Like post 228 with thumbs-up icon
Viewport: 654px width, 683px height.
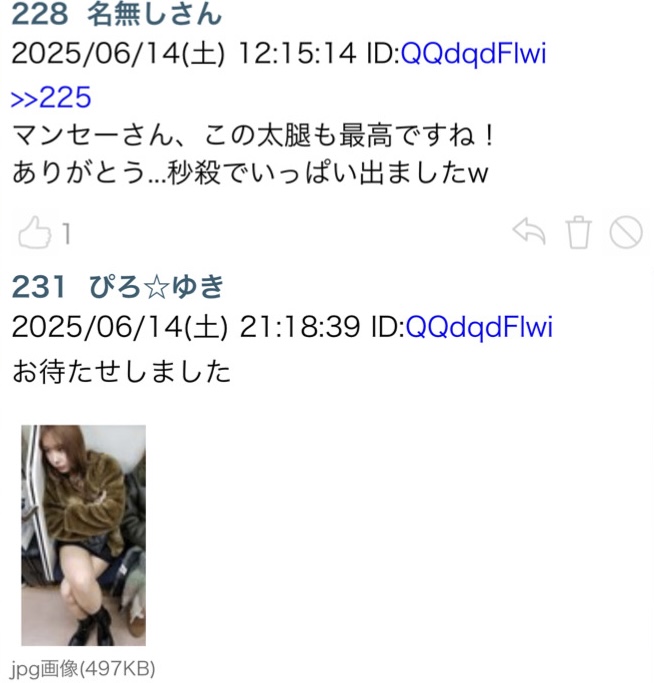coord(33,235)
